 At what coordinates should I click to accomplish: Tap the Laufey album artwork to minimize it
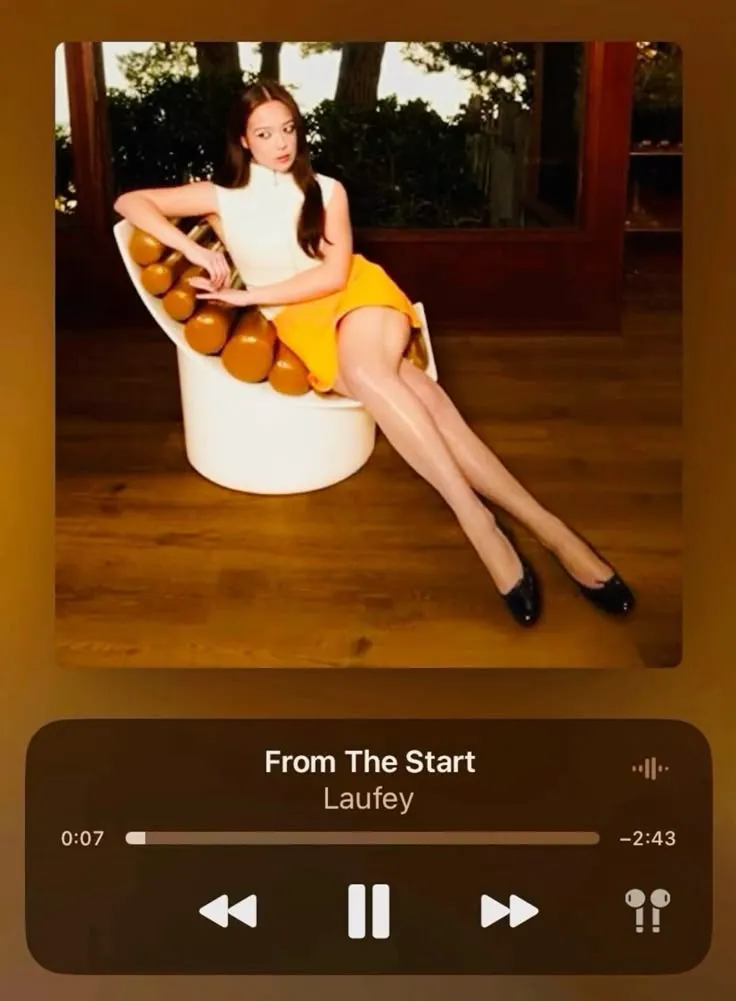coord(368,355)
